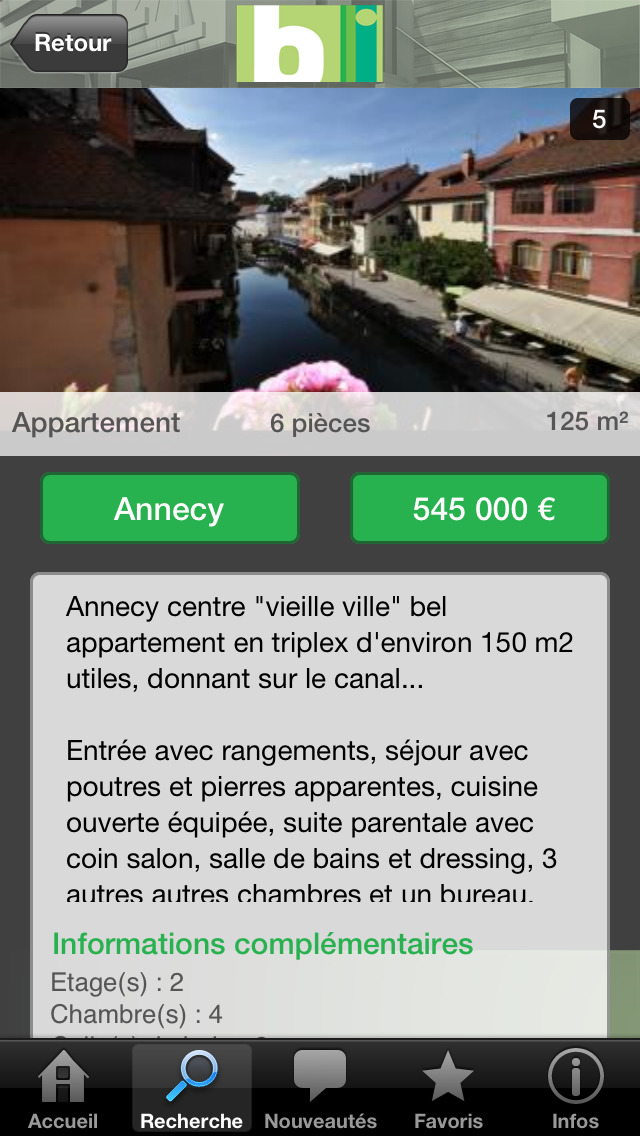Open the Infos tab
640x1136 pixels.
point(575,1088)
